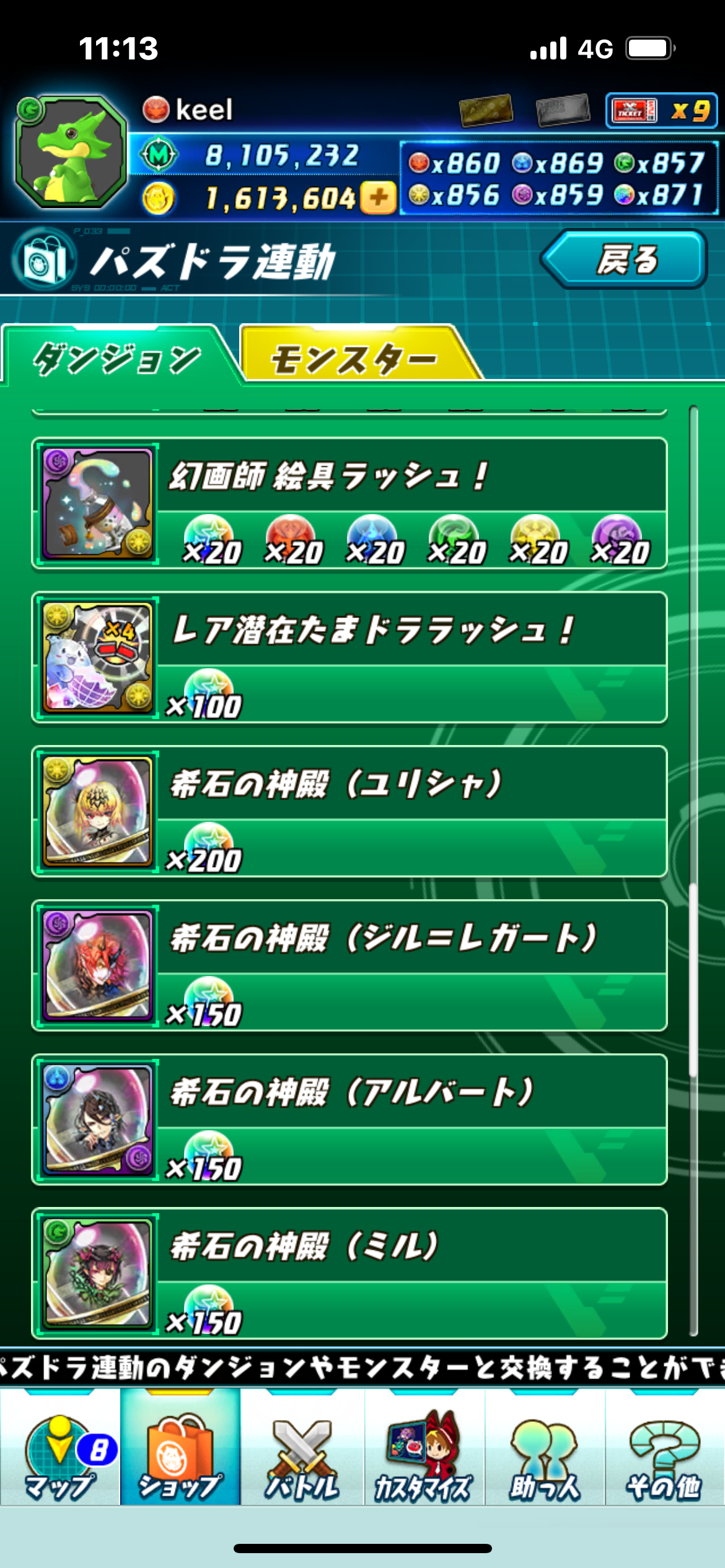Image resolution: width=725 pixels, height=1568 pixels.
Task: Go to the 助っ人 tab
Action: point(544,1453)
